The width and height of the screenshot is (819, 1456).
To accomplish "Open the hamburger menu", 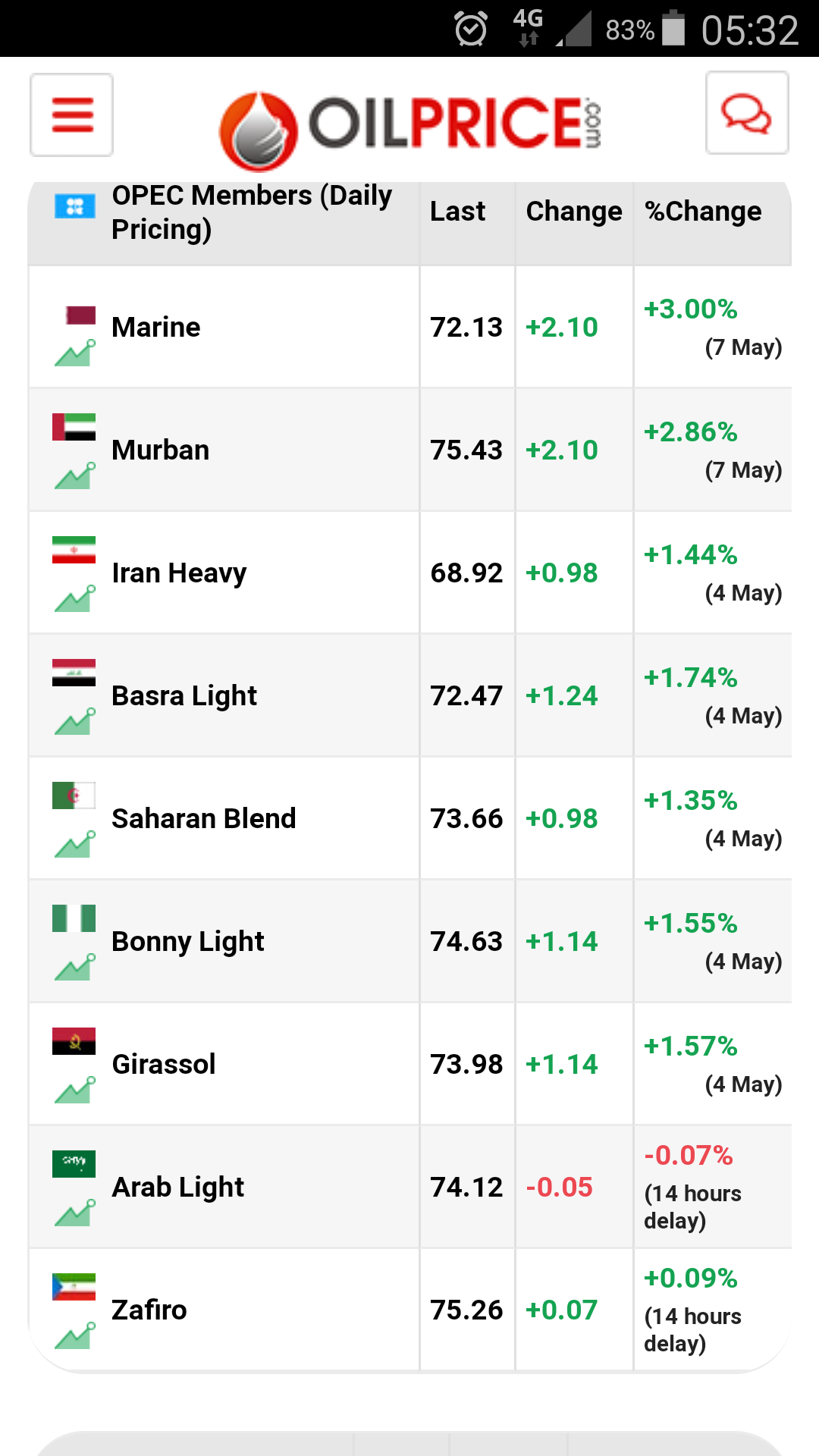I will (71, 115).
